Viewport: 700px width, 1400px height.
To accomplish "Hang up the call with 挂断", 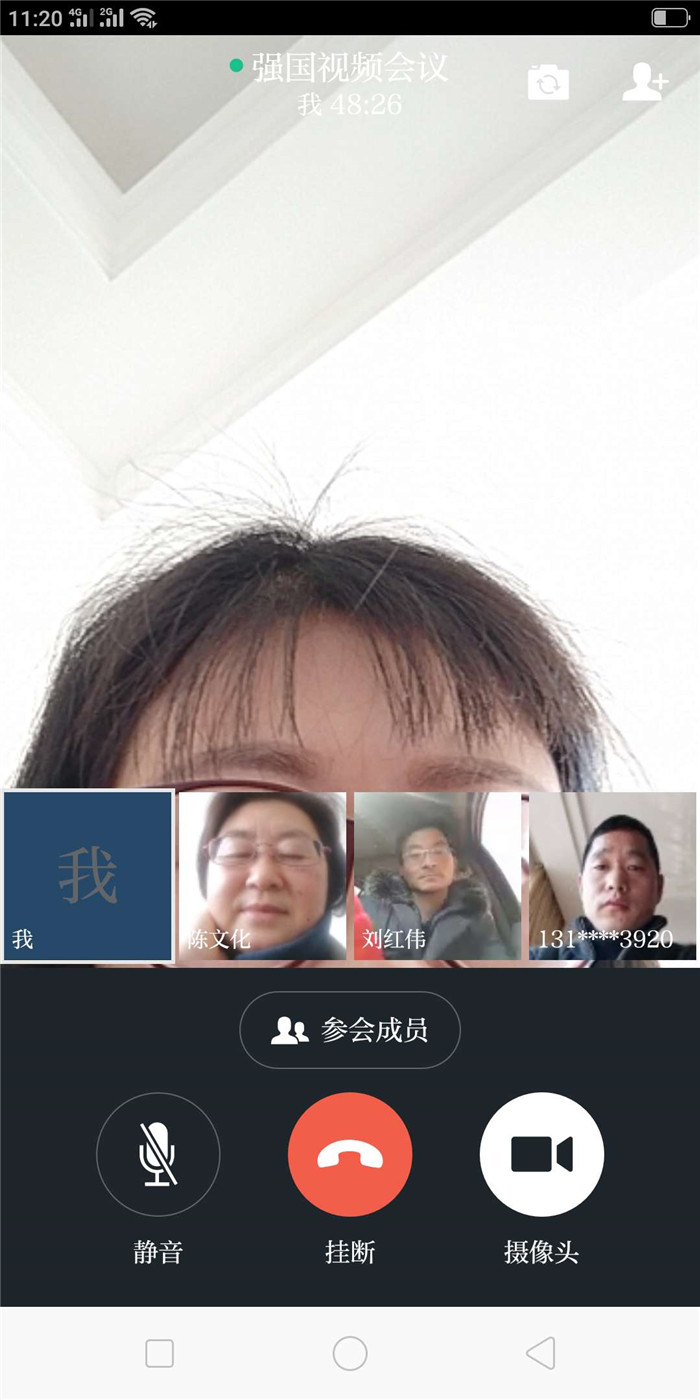I will coord(350,1154).
